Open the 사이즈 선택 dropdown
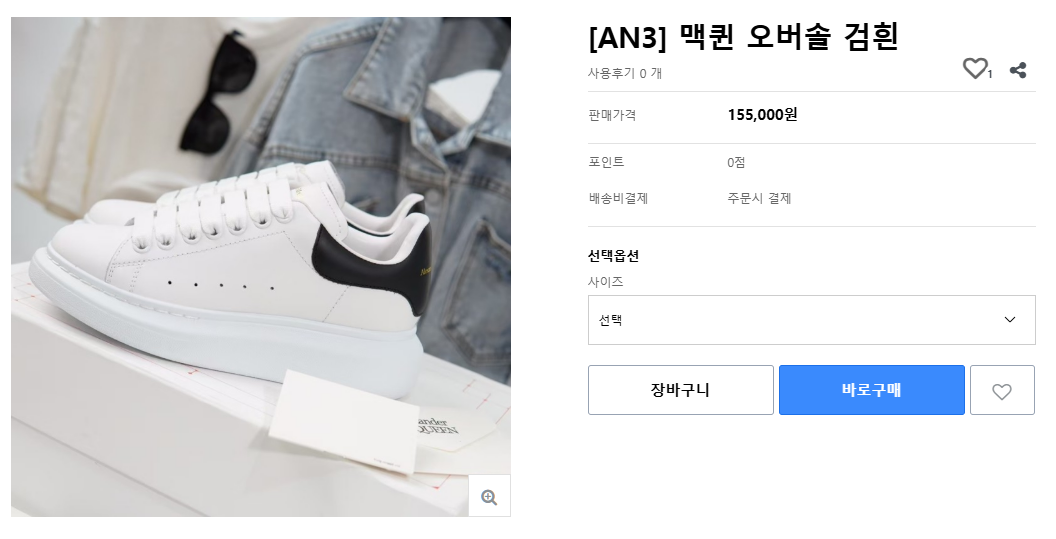1056x539 pixels. [811, 320]
